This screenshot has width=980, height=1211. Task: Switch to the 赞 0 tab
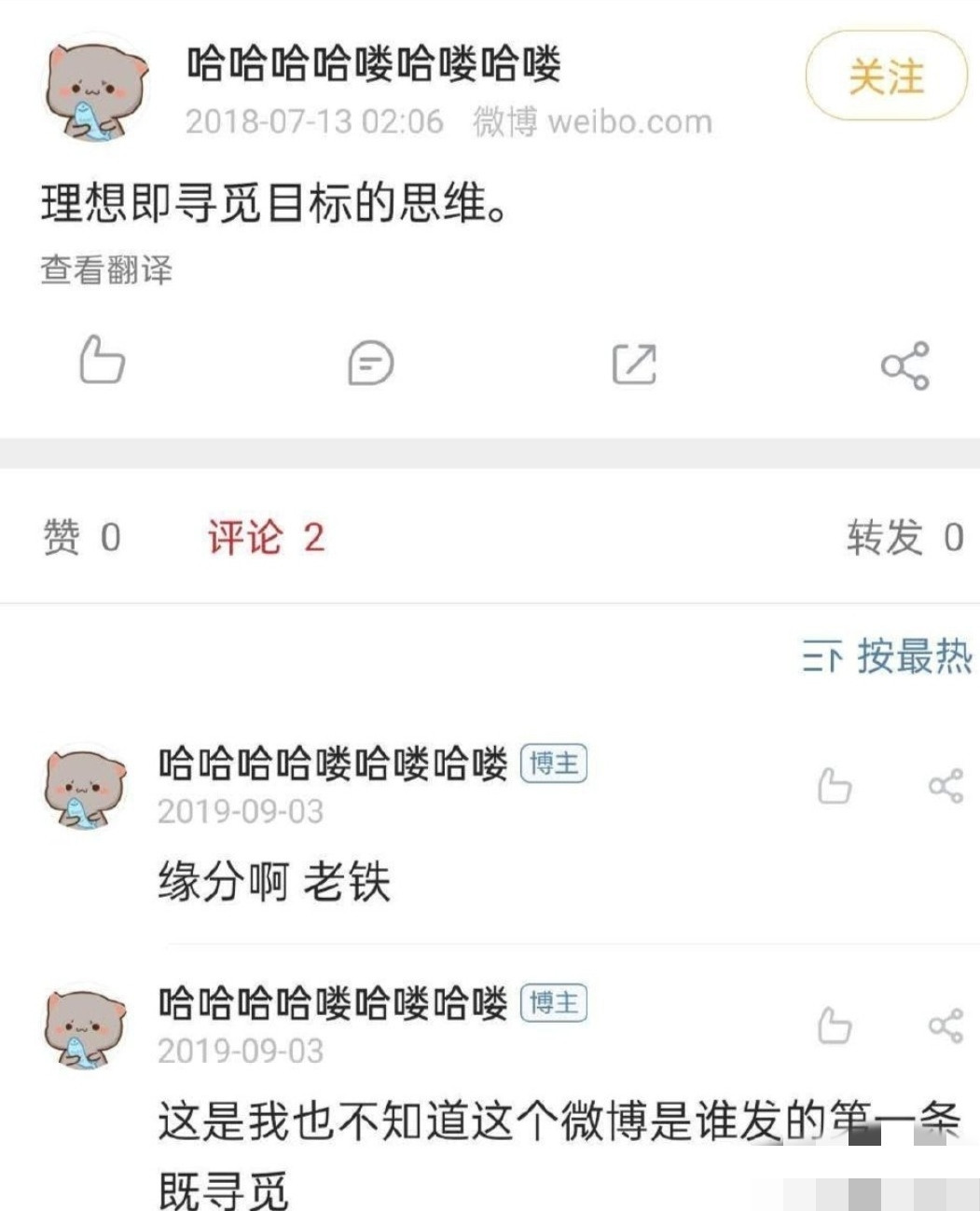point(82,538)
